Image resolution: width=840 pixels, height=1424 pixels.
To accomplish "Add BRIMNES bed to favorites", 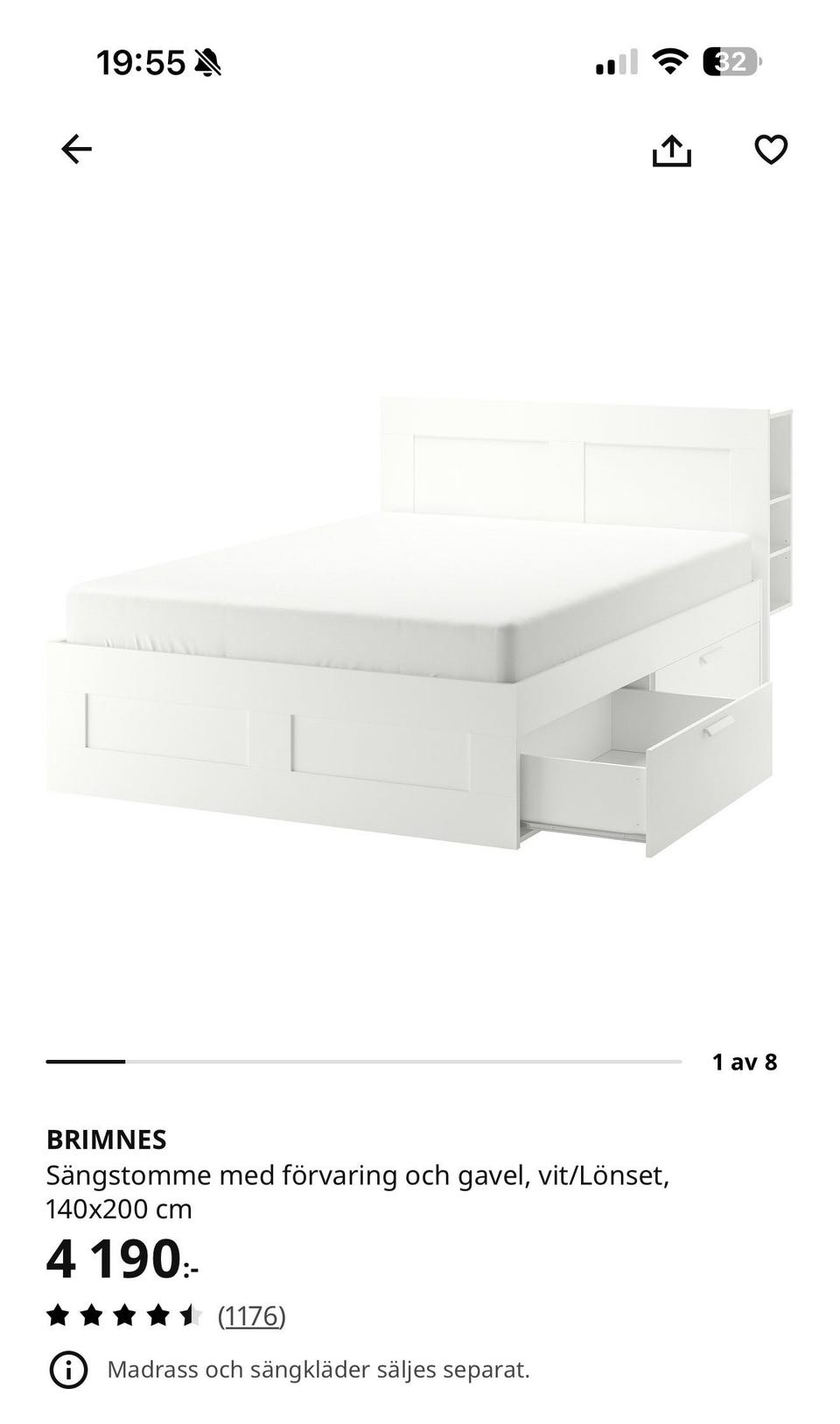I will [x=771, y=150].
